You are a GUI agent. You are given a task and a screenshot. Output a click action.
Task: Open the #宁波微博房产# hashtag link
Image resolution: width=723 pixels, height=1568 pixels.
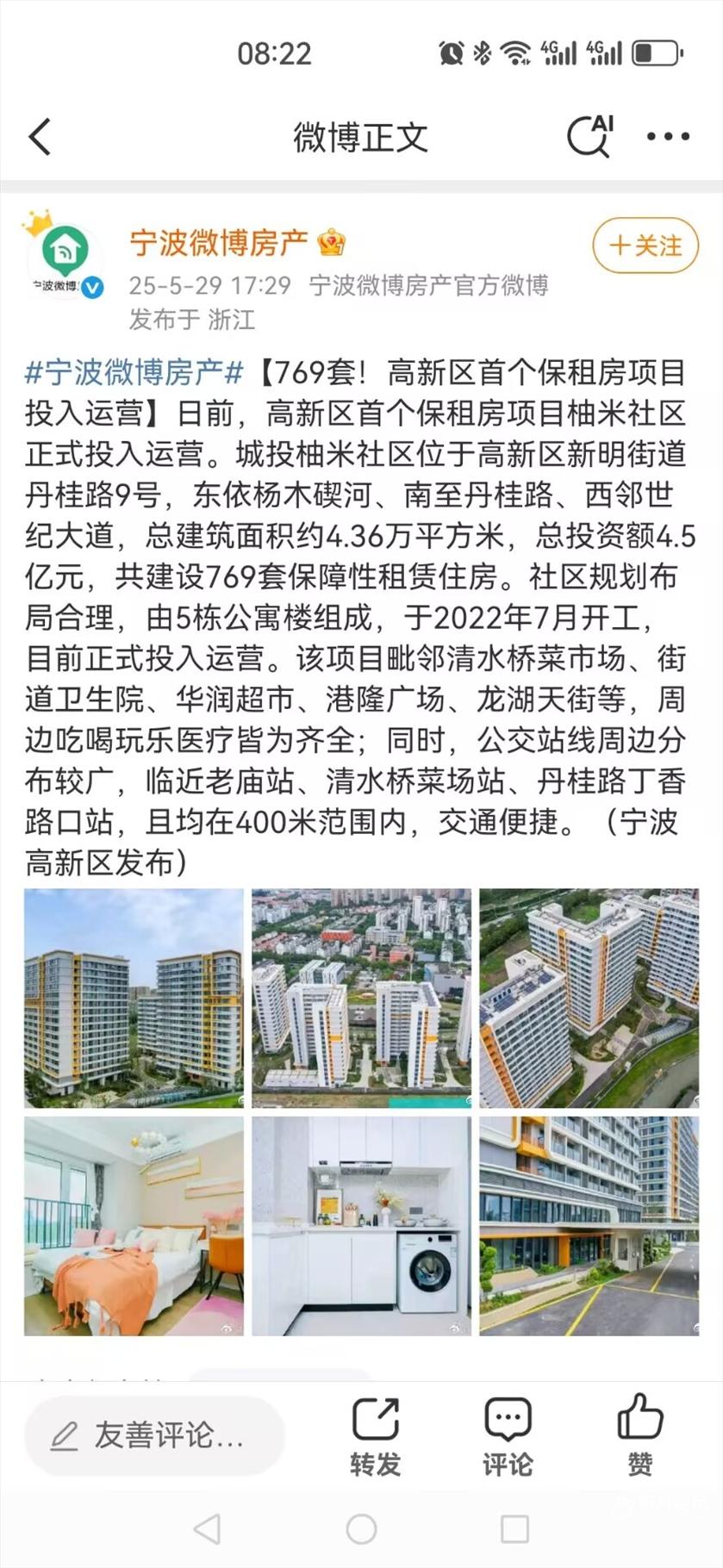tap(134, 372)
